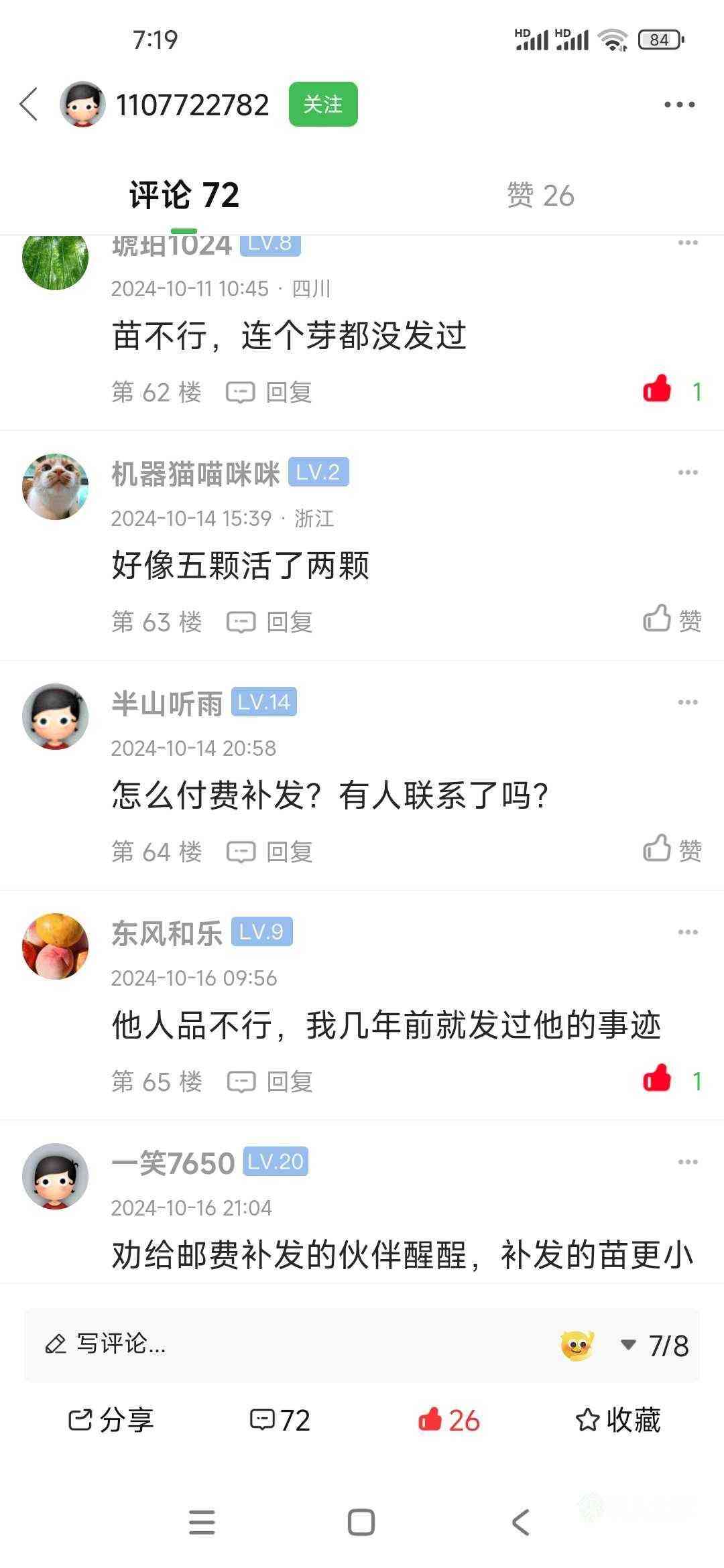Screen dimensions: 724x1568
Task: Open 机器猫喵咪咪's profile avatar
Action: tap(56, 486)
